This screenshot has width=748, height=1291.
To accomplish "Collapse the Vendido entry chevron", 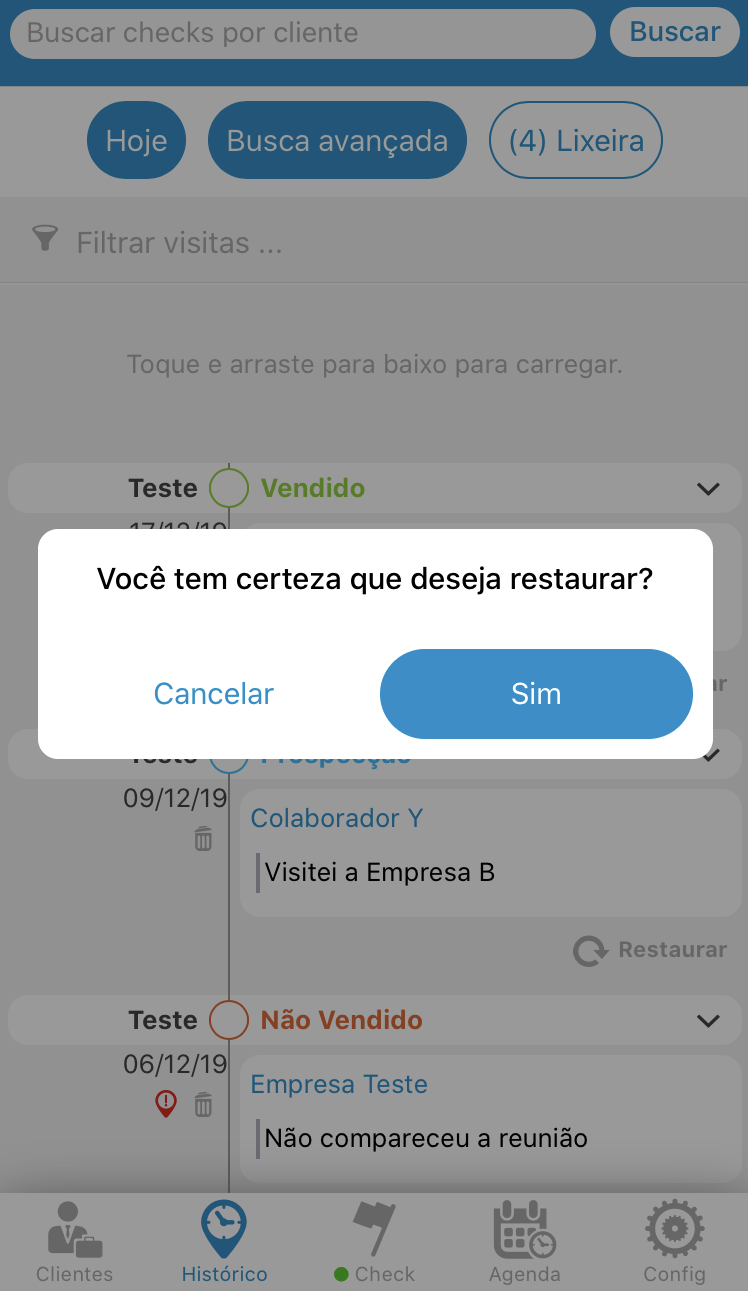I will [x=708, y=488].
